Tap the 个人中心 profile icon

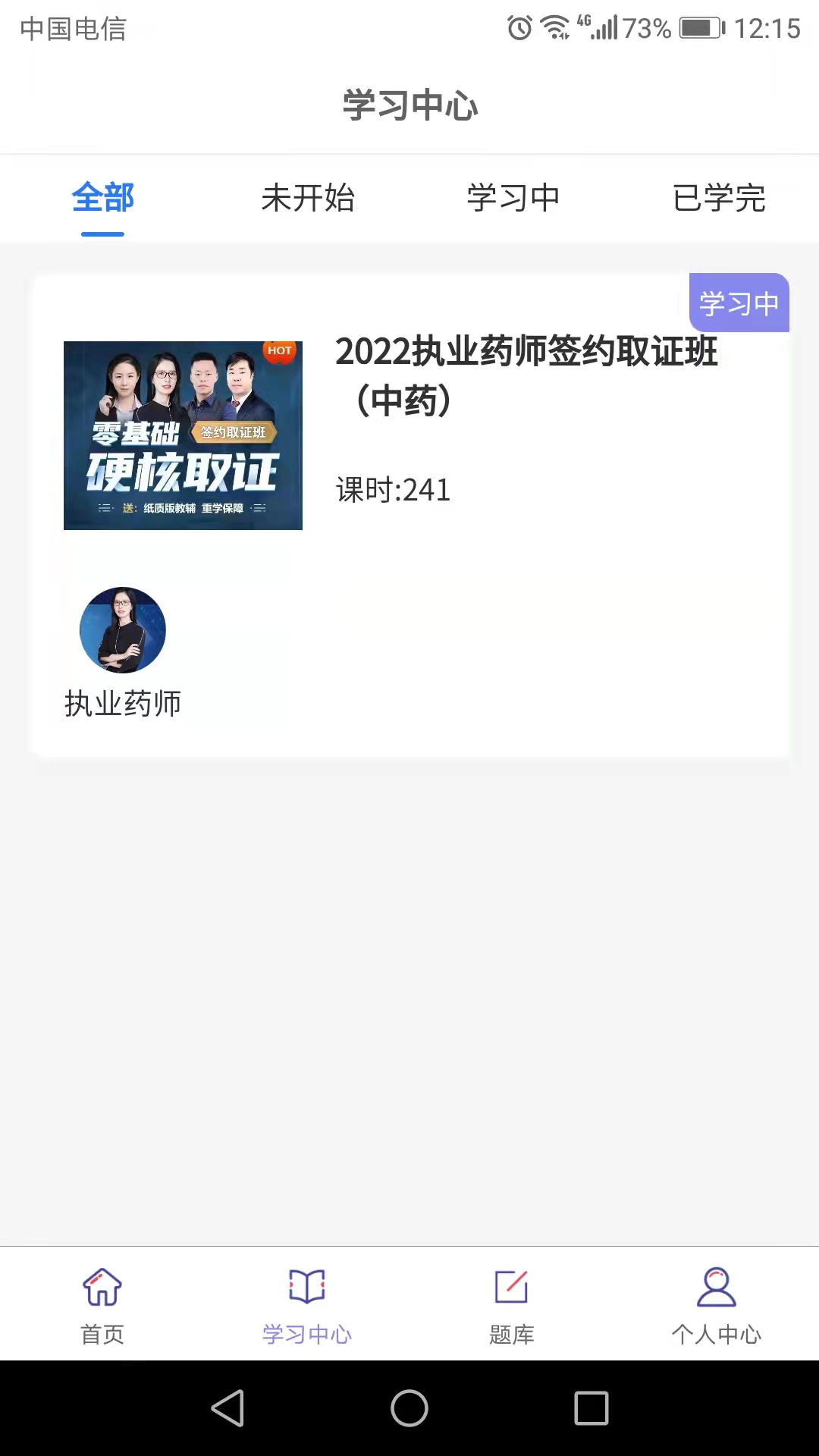click(717, 1301)
